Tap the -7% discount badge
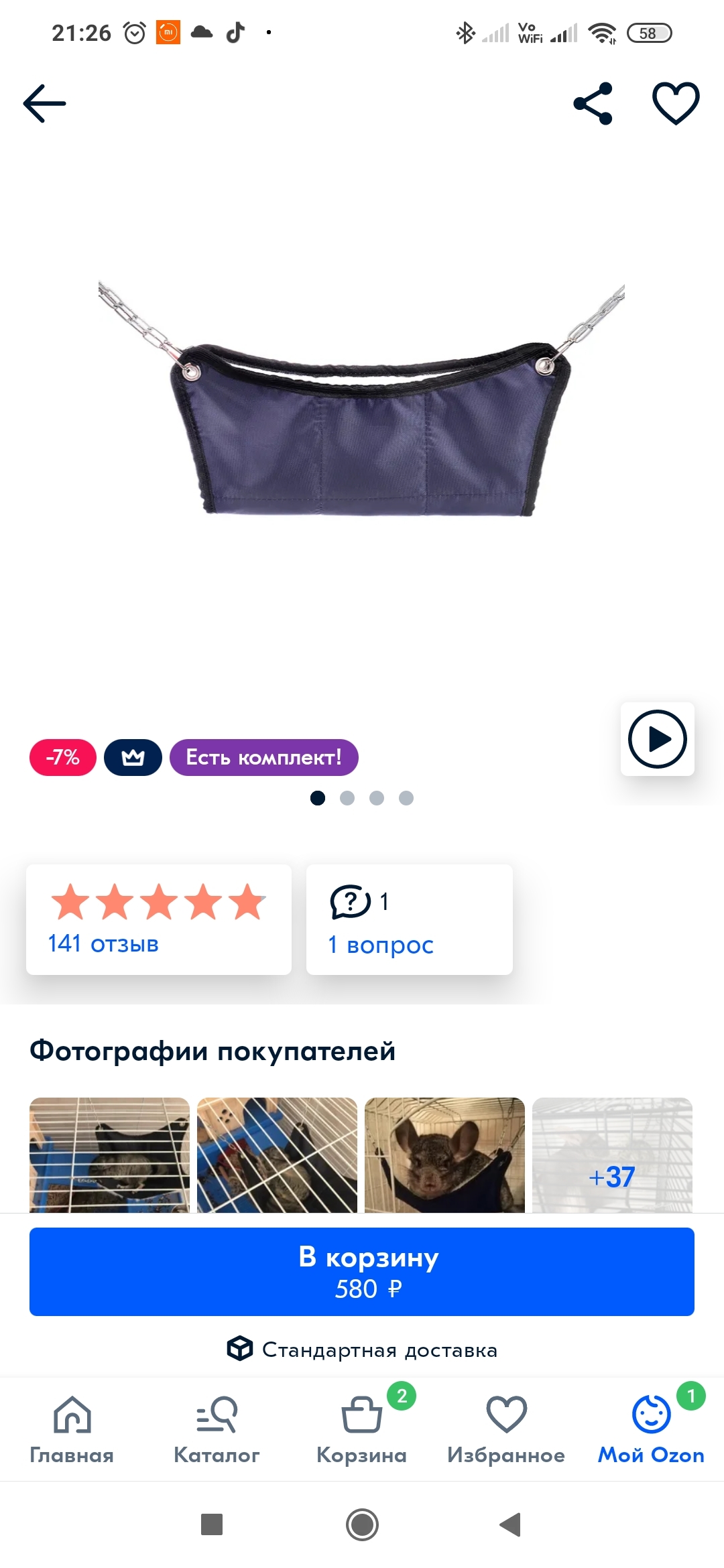This screenshot has width=724, height=1568. point(63,758)
